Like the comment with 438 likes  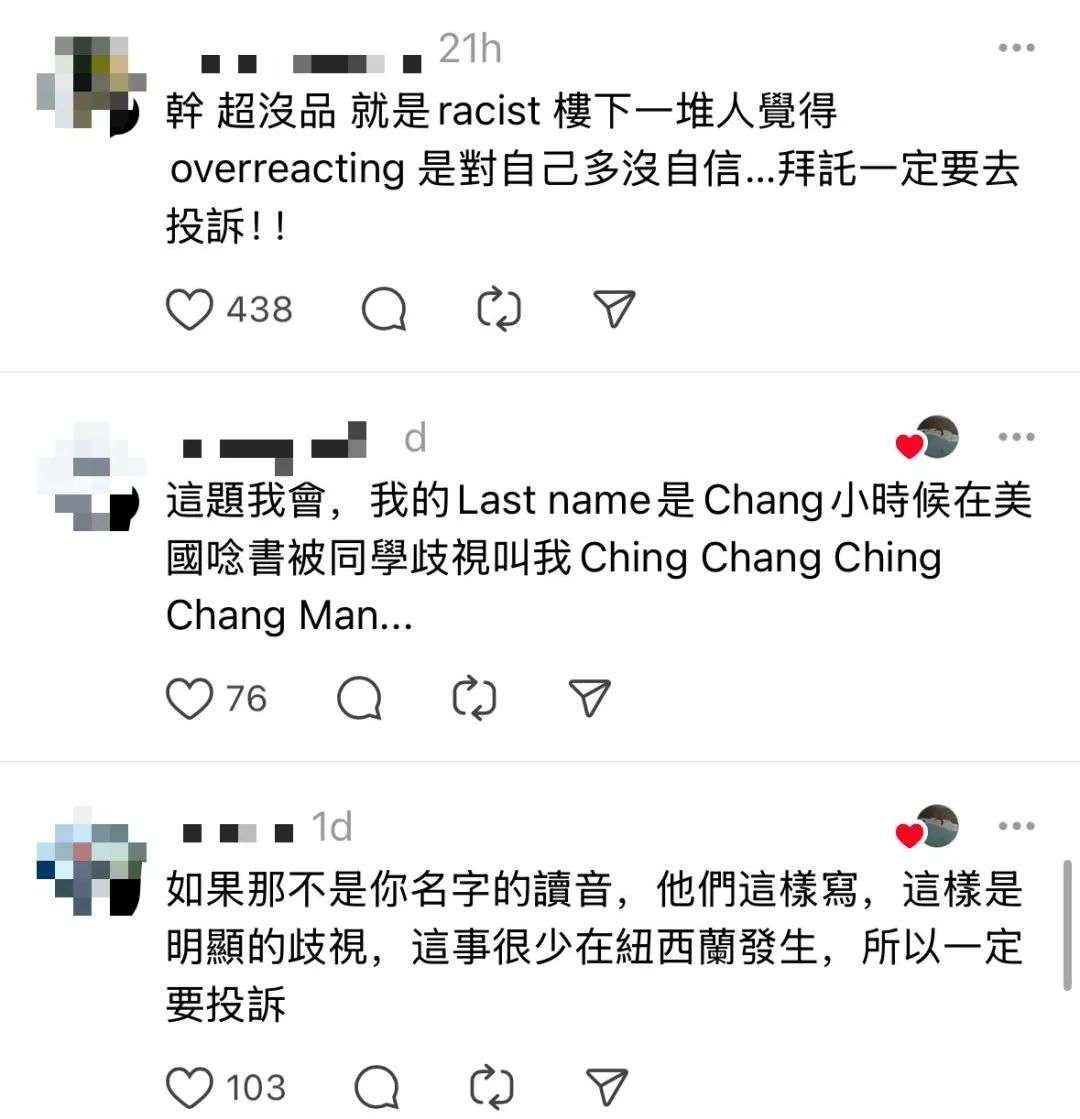pos(189,310)
